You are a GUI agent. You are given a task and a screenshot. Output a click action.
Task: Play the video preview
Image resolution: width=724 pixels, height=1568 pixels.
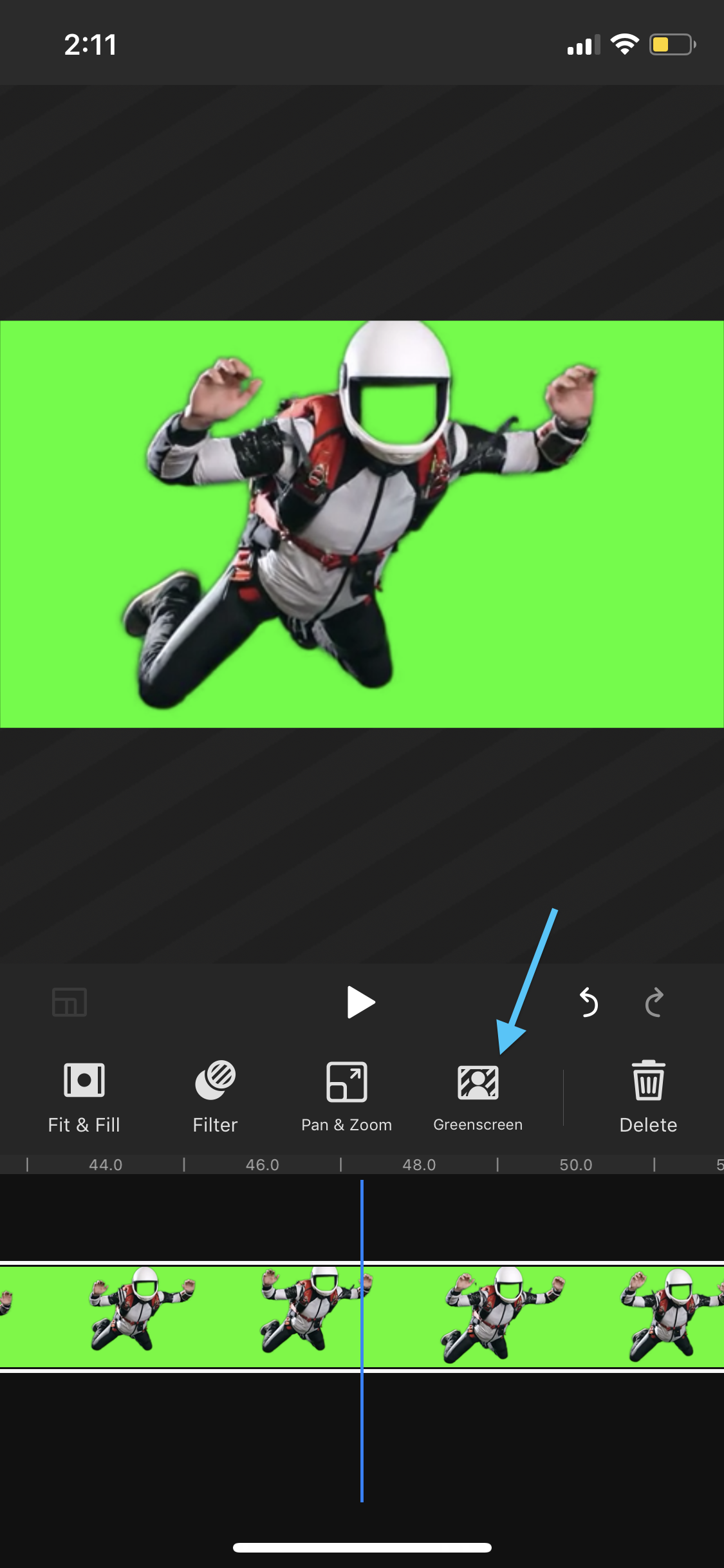(360, 1002)
